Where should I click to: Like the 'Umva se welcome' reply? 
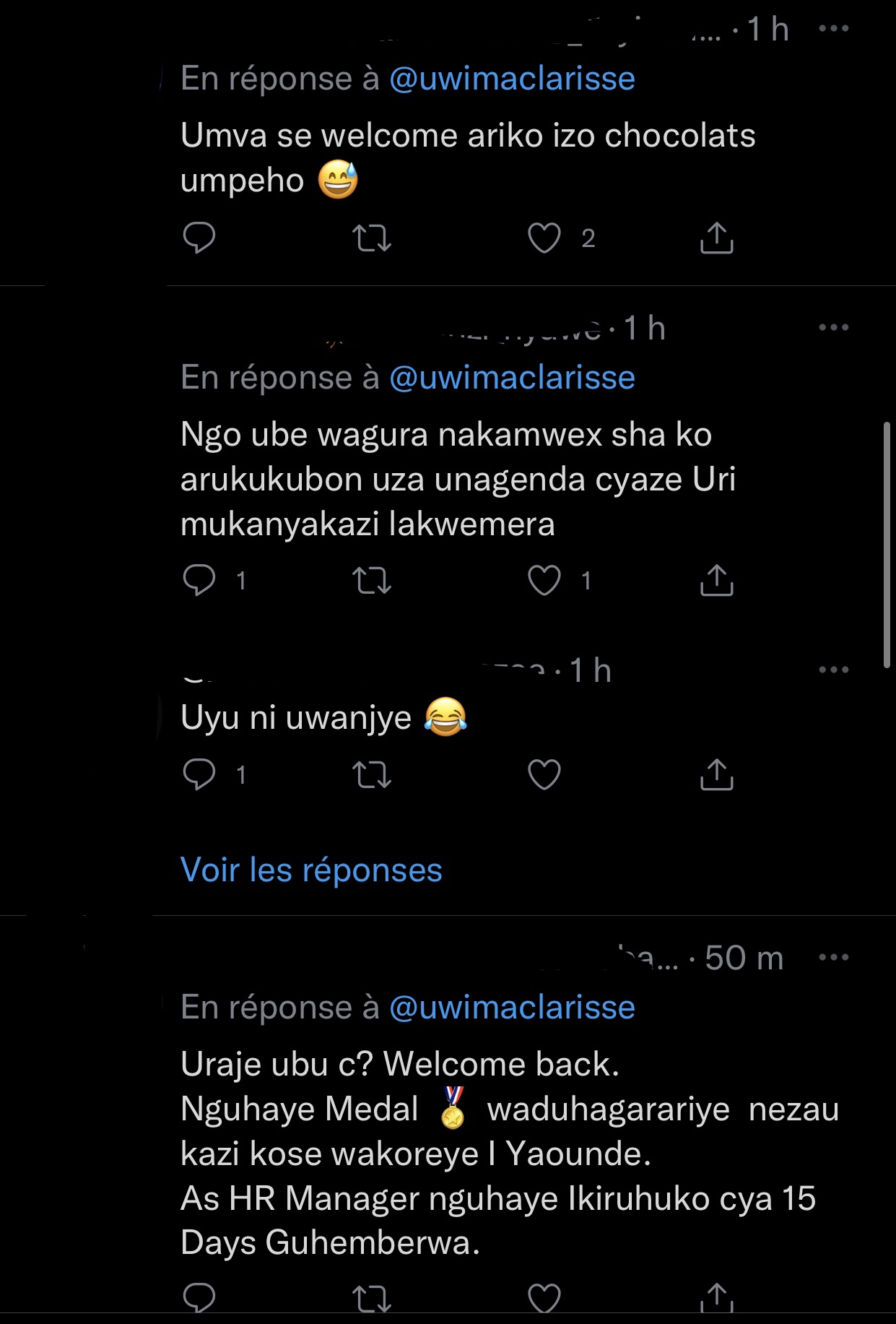(x=544, y=238)
